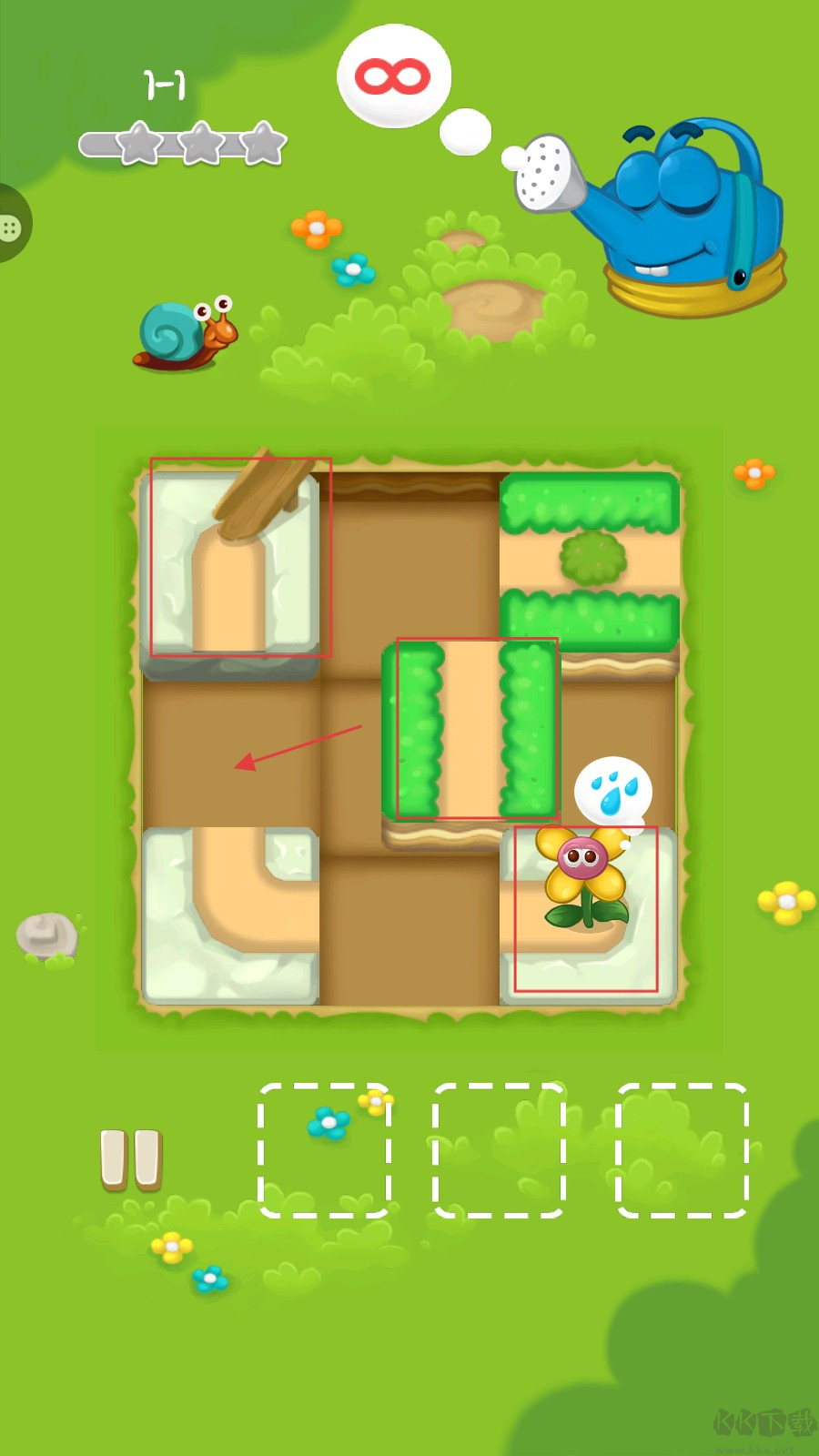
Task: Pause the game
Action: pyautogui.click(x=131, y=1159)
